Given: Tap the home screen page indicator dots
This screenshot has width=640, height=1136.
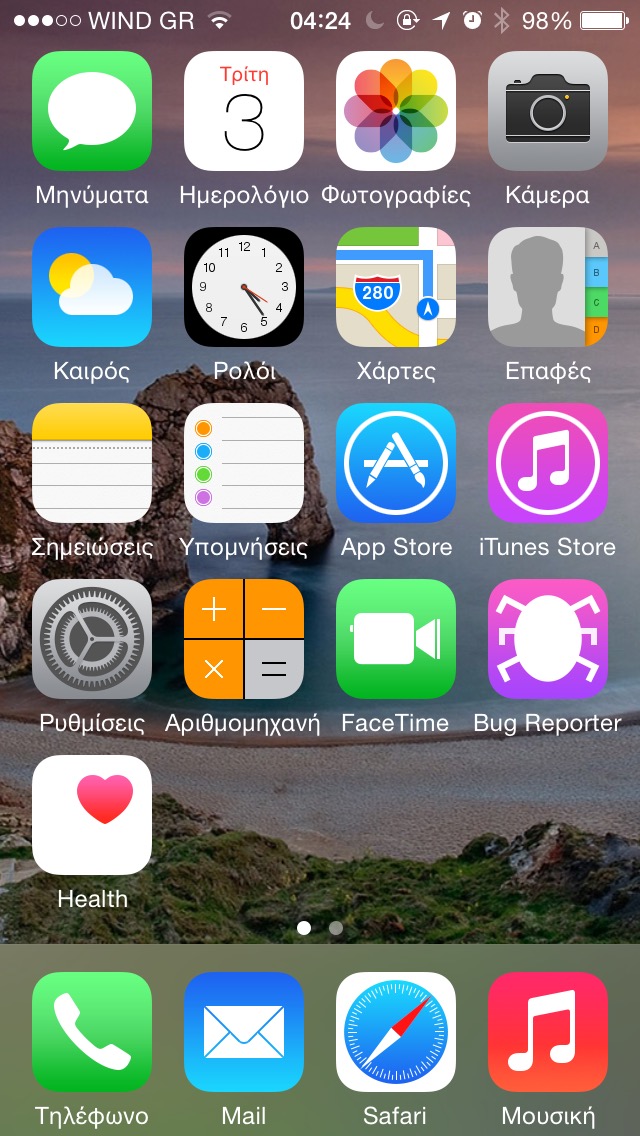Looking at the screenshot, I should (320, 928).
